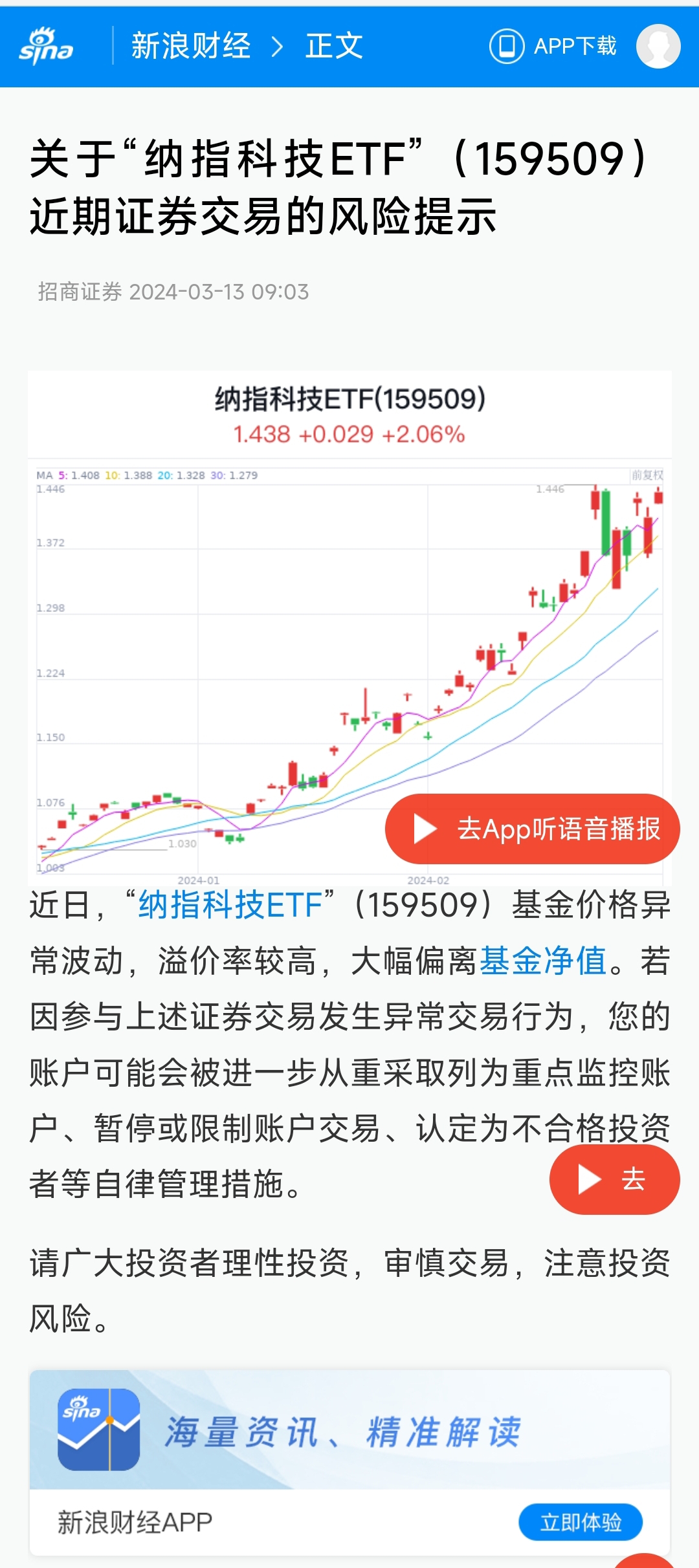Click 招商证券 author name under title
This screenshot has height=1568, width=699.
[78, 292]
